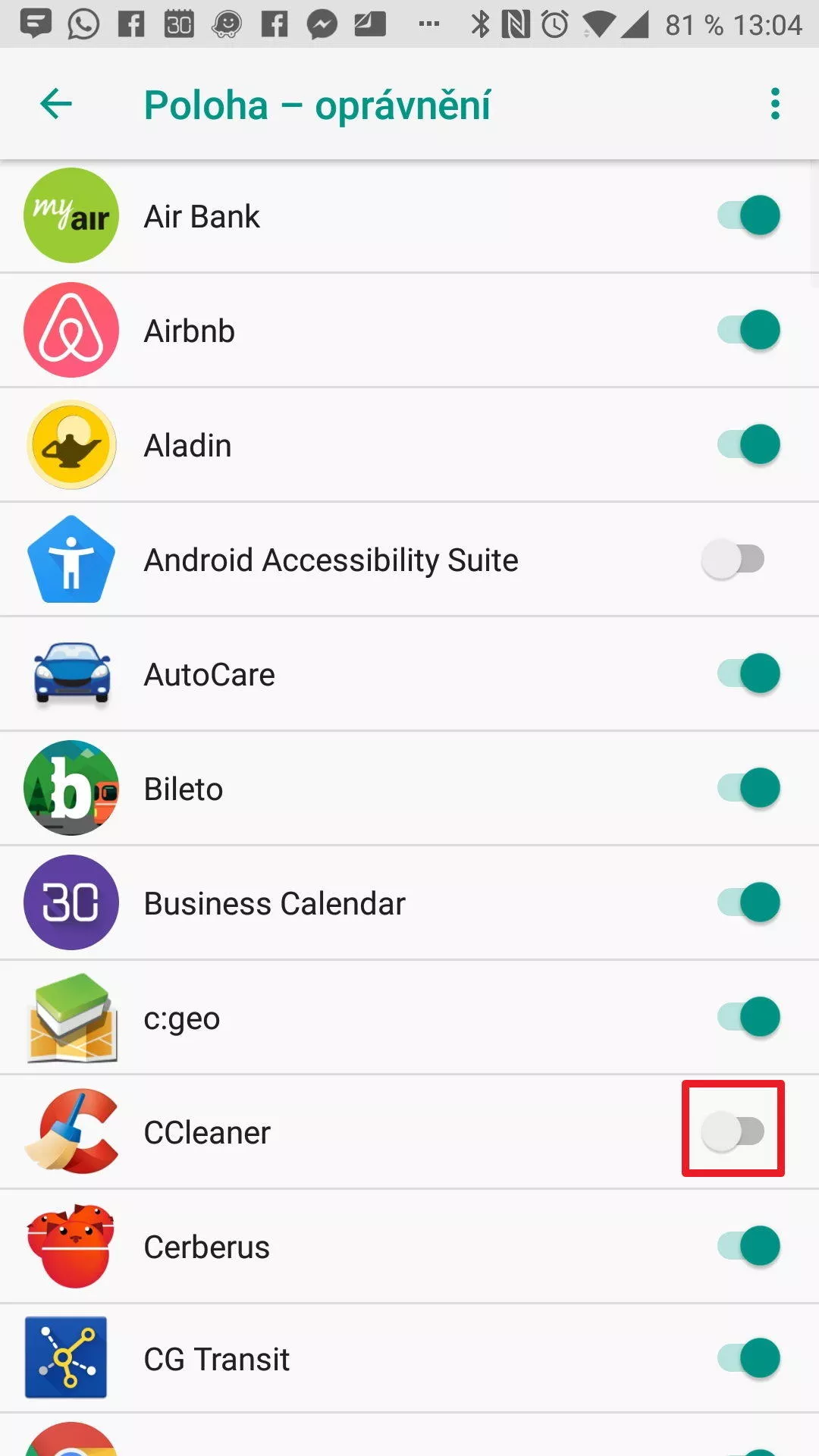Disable location permission for Air Bank
This screenshot has height=1456, width=819.
[749, 215]
